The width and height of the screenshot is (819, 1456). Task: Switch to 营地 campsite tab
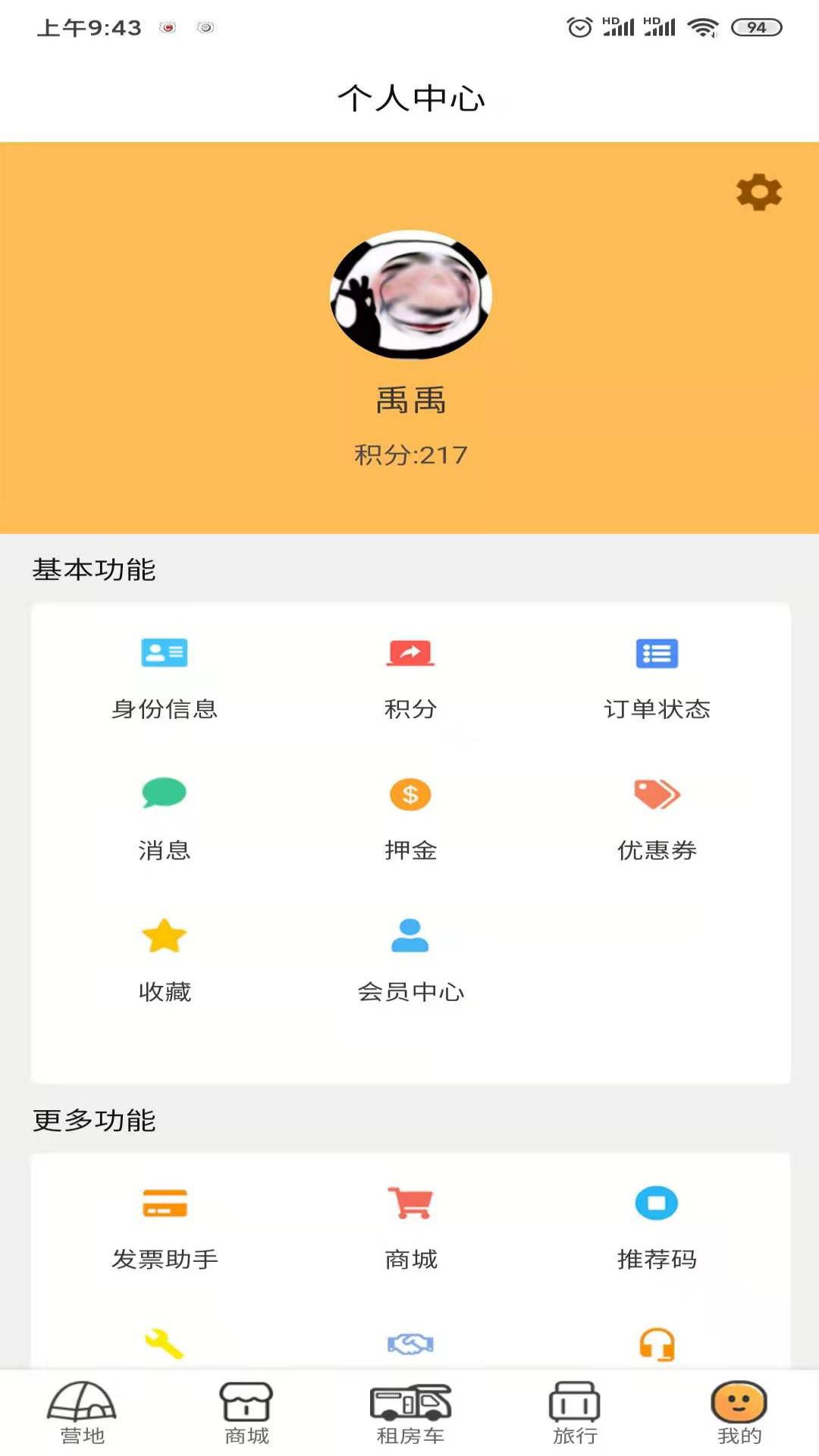point(82,1412)
